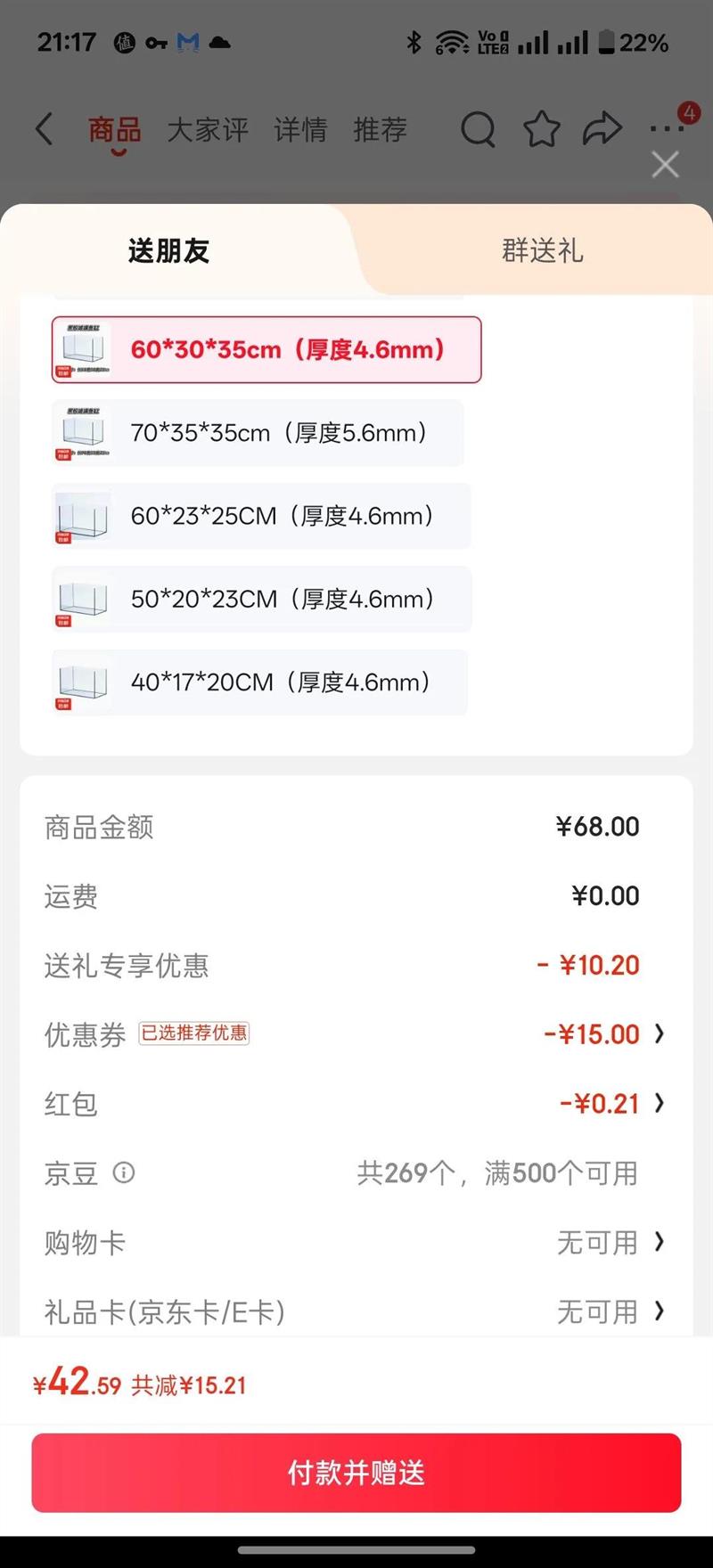713x1568 pixels.
Task: Choose the 60*30*35cm (厚度4.6mm) size
Action: 266,350
